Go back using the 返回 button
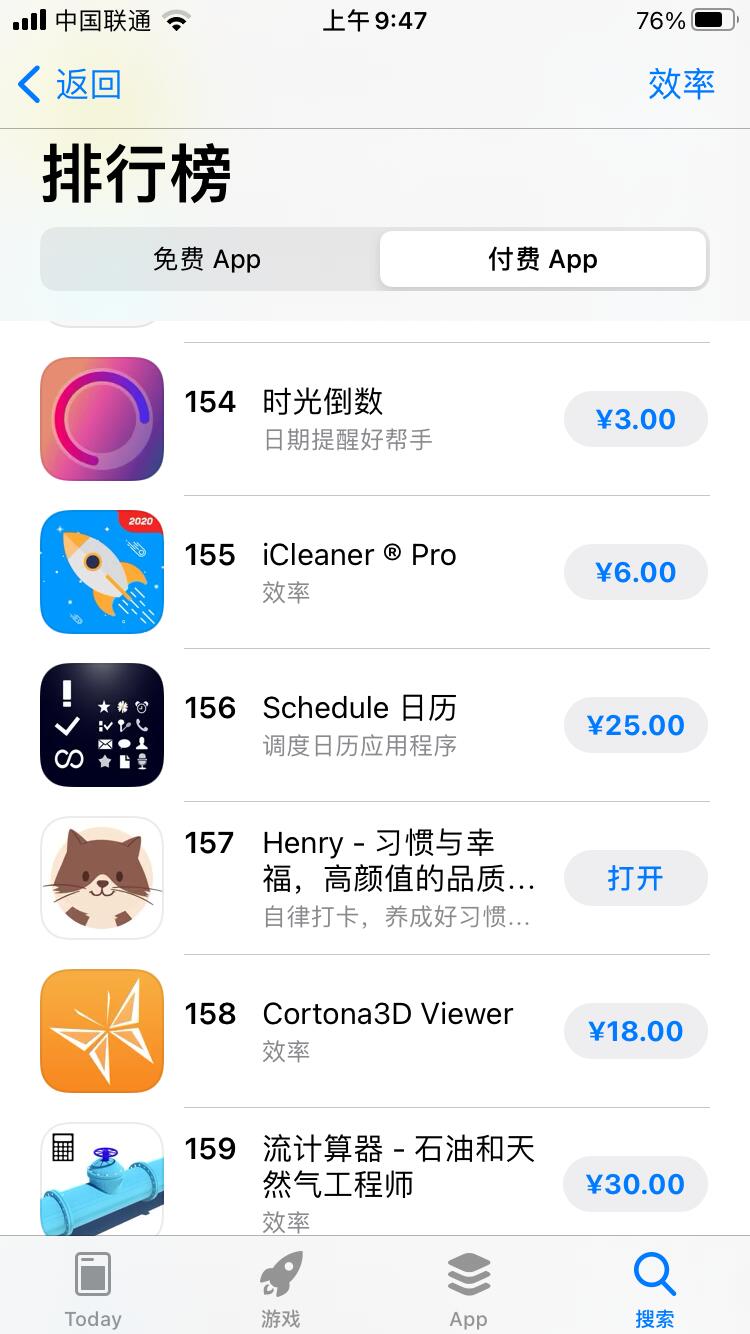750x1334 pixels. (70, 84)
